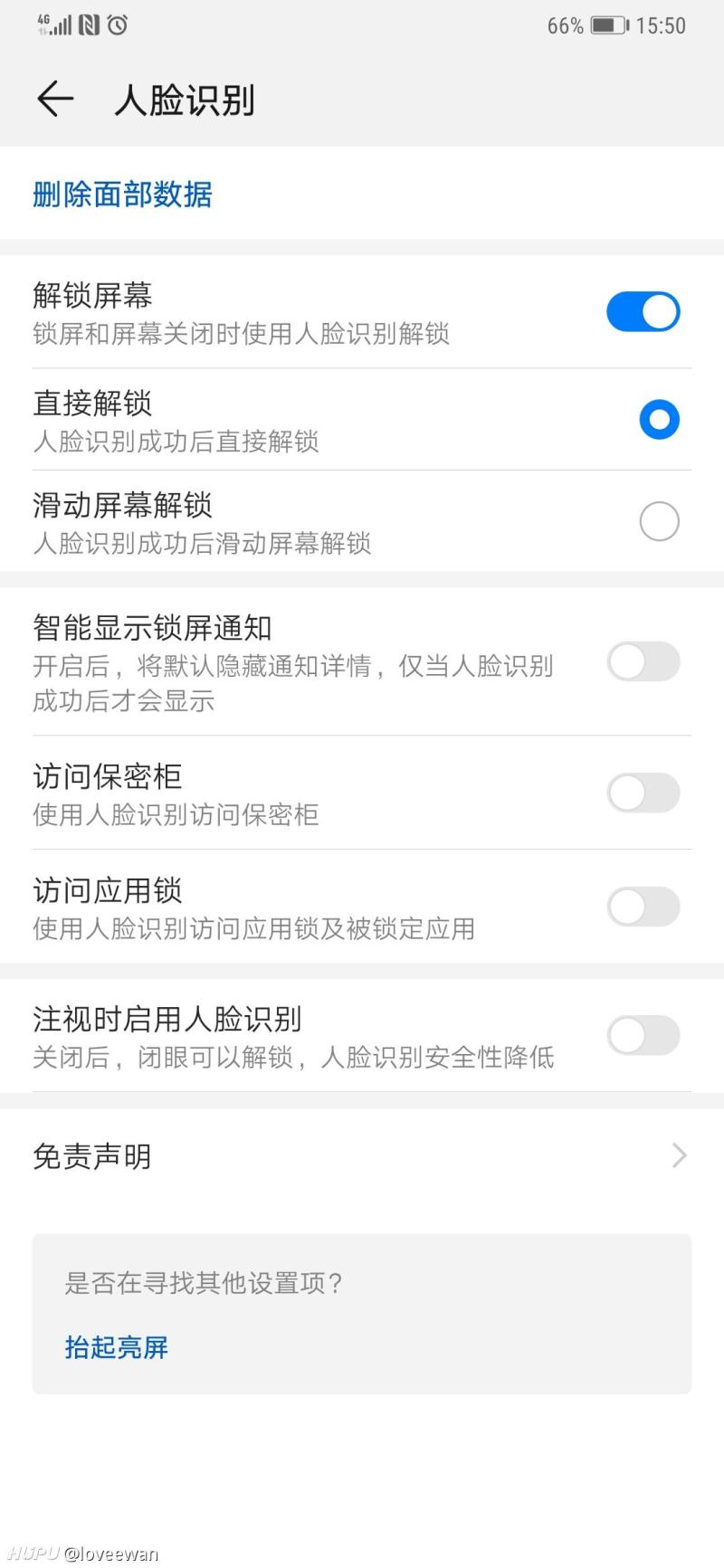Tap the back arrow to exit 人脸识别 settings

[54, 100]
